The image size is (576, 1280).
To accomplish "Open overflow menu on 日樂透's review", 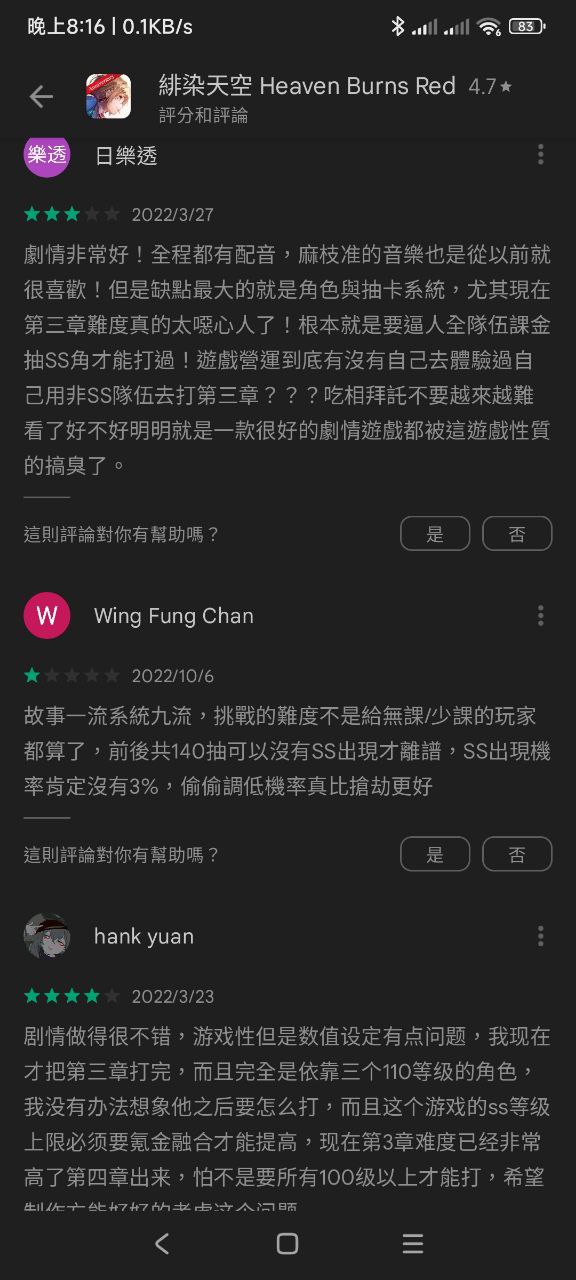I will 540,154.
